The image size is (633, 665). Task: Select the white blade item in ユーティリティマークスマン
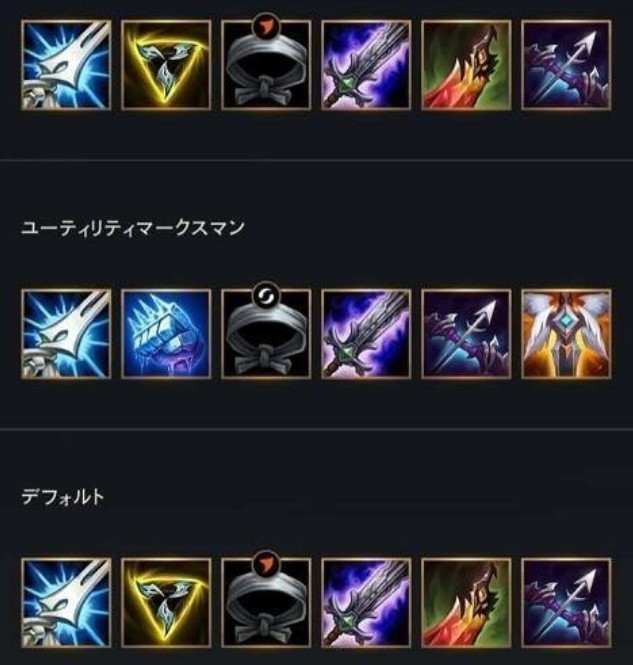point(66,334)
